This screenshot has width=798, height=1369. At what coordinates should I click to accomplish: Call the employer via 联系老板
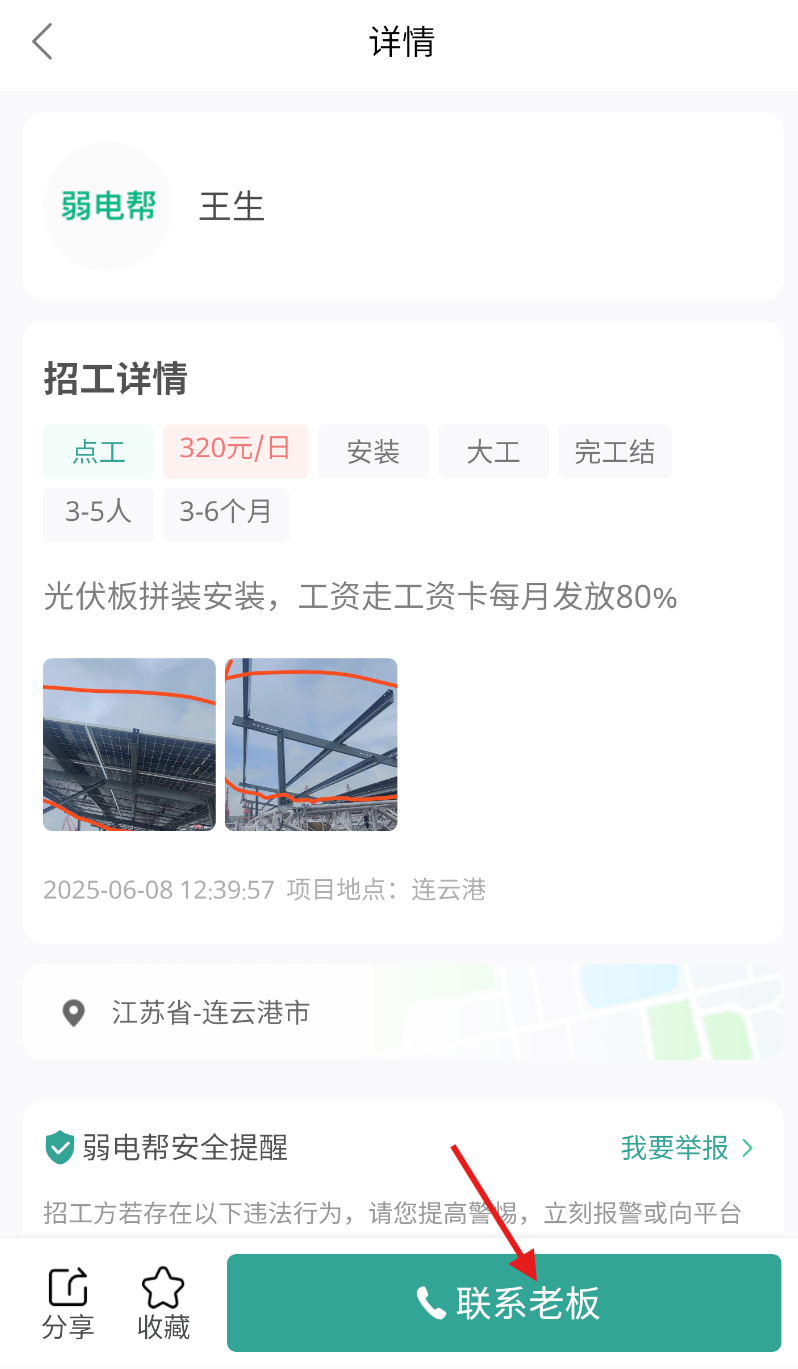504,1303
